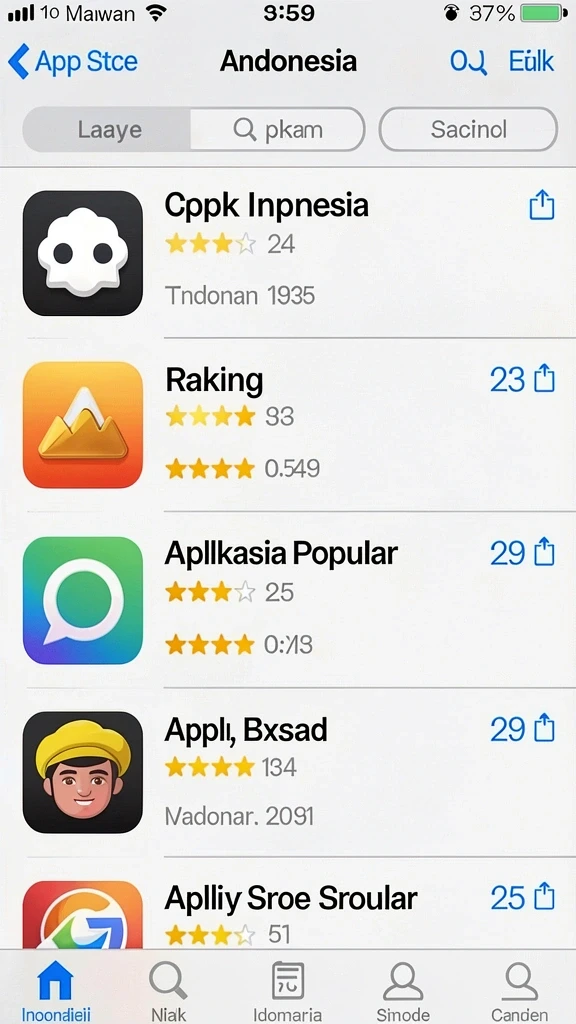
Task: Tap the search icon in the top bar
Action: (x=468, y=62)
